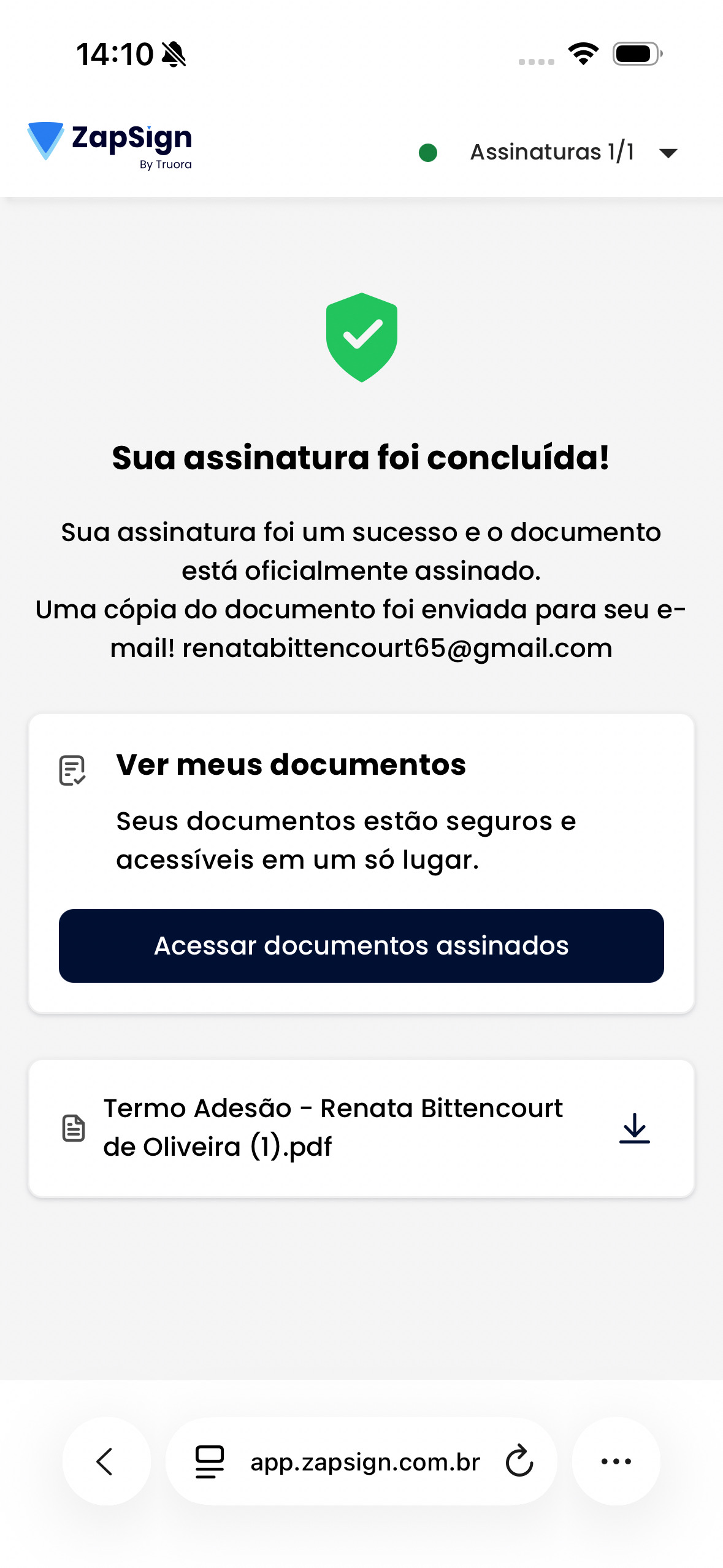Image resolution: width=723 pixels, height=1568 pixels.
Task: Download the Termo Adesão PDF
Action: (x=634, y=1128)
